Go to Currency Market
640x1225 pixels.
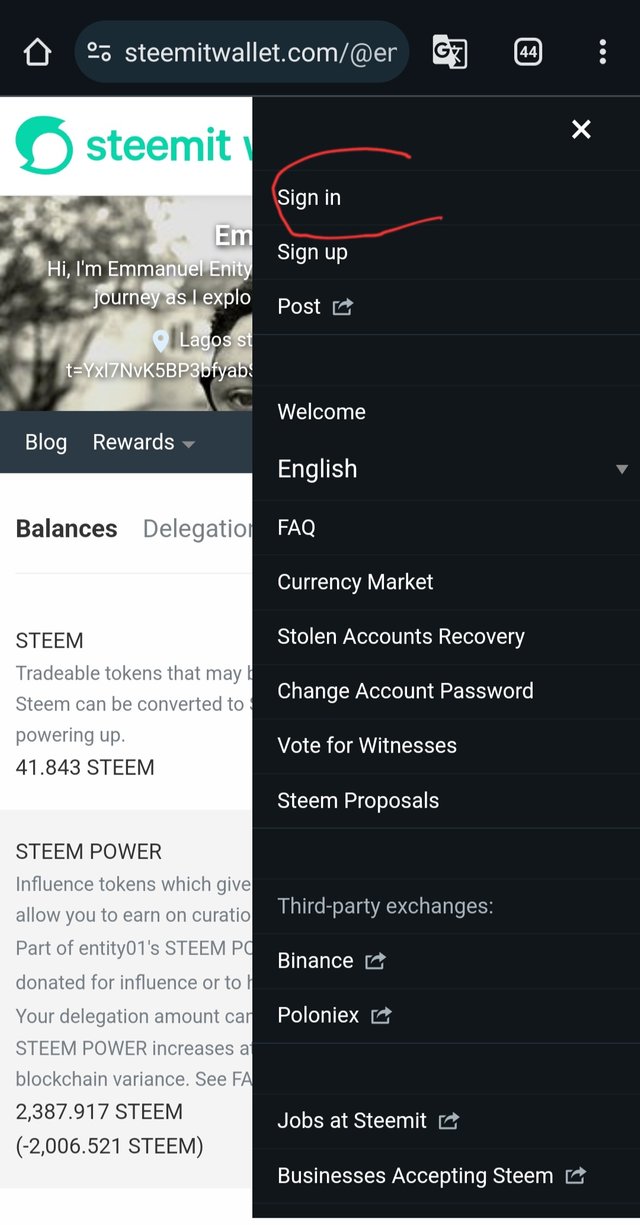355,582
